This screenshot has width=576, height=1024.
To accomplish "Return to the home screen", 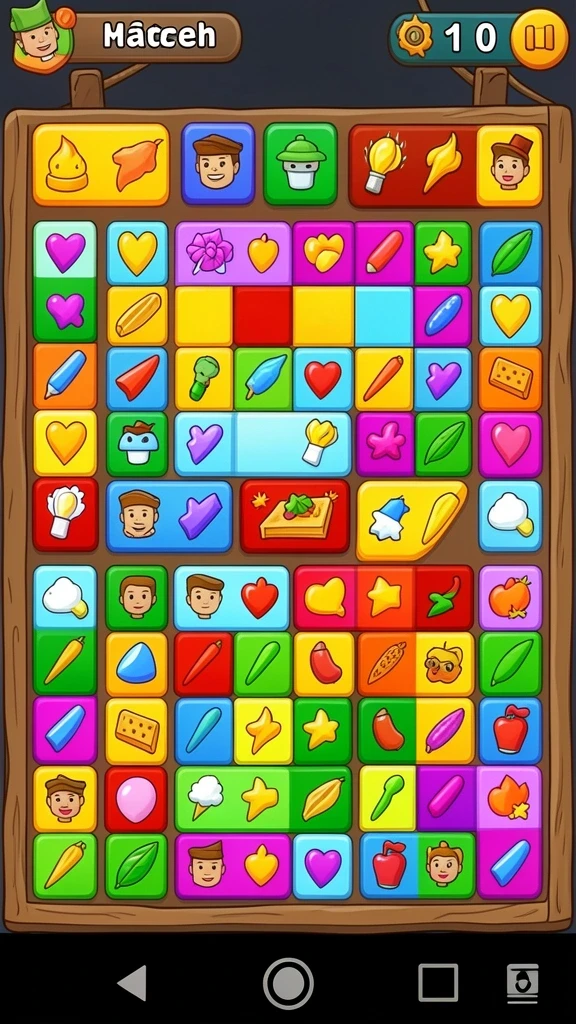I will coord(288,983).
